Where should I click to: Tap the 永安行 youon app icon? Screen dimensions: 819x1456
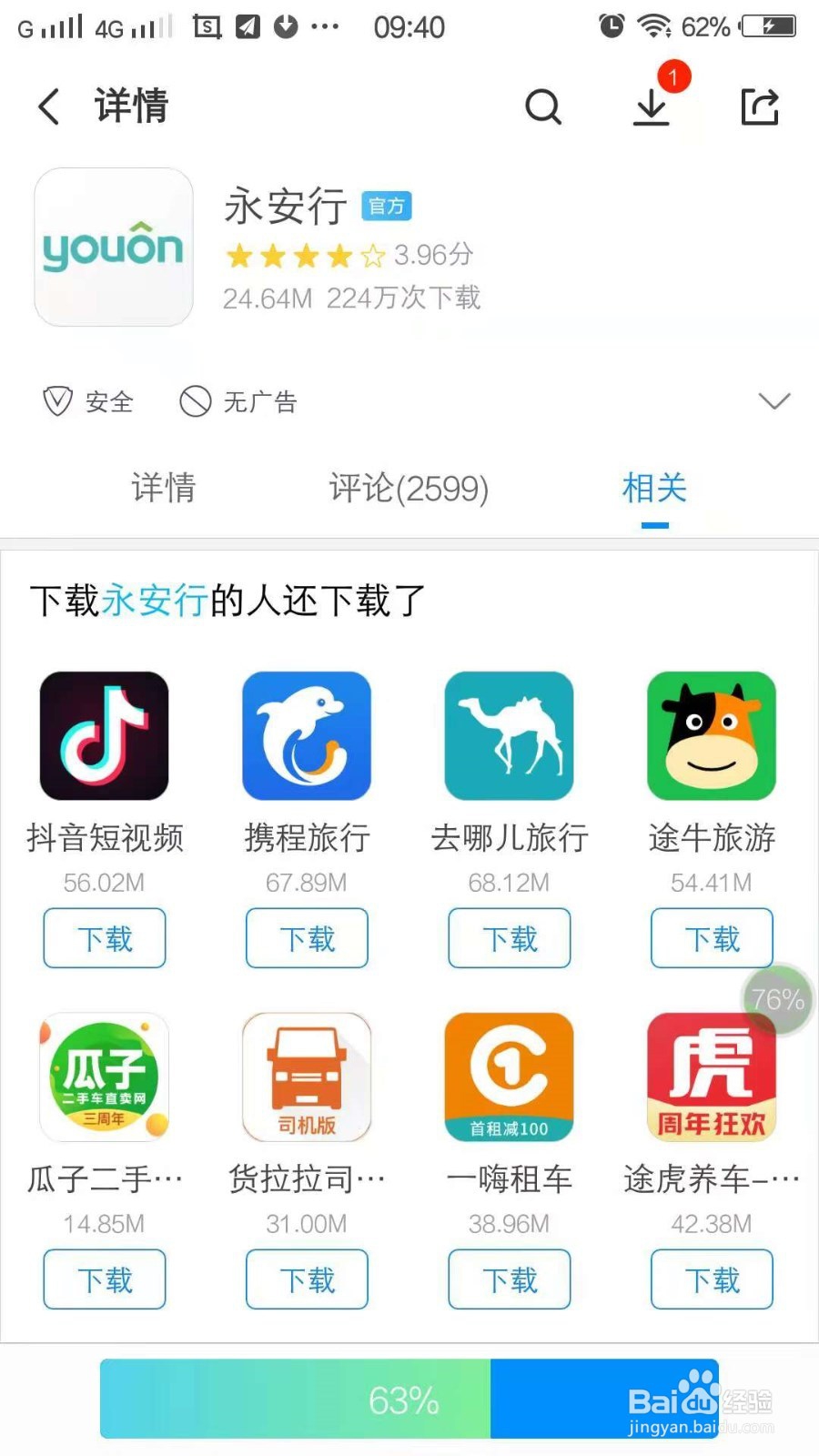(113, 247)
